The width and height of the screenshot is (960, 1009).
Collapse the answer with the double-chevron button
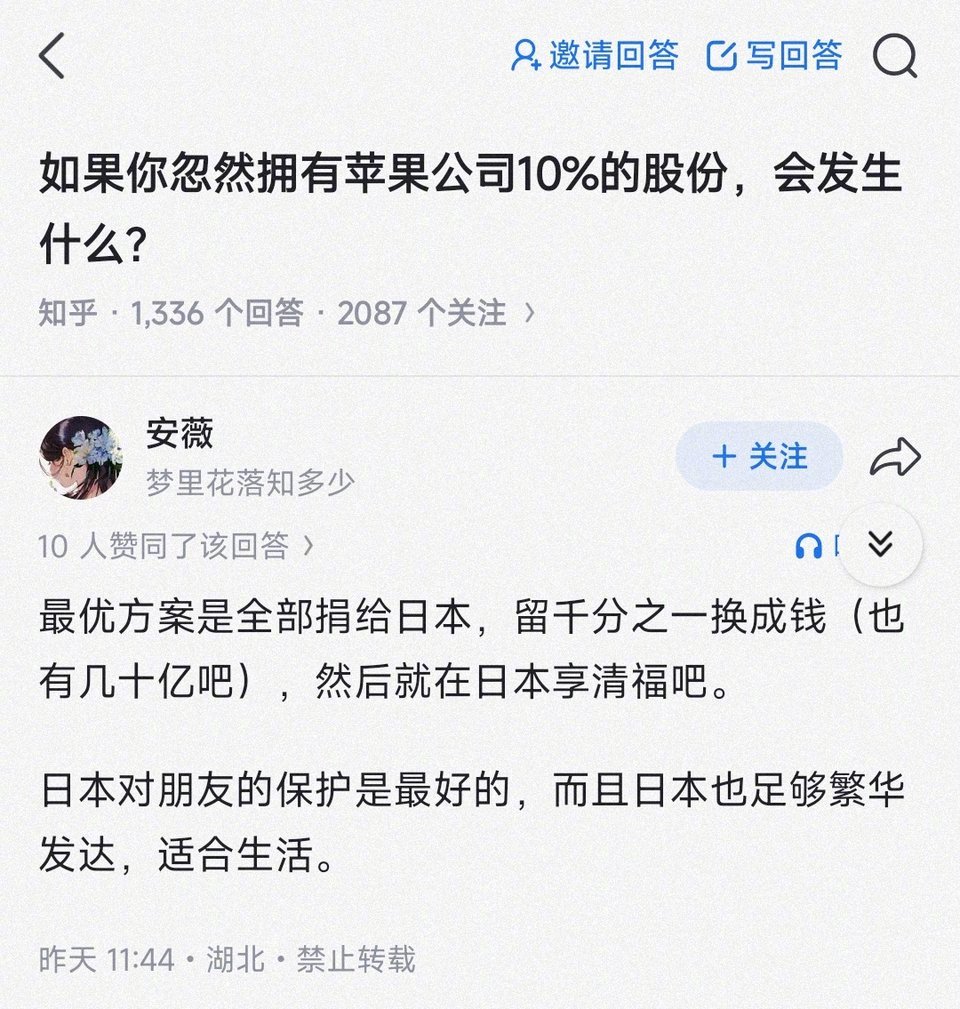pyautogui.click(x=880, y=543)
